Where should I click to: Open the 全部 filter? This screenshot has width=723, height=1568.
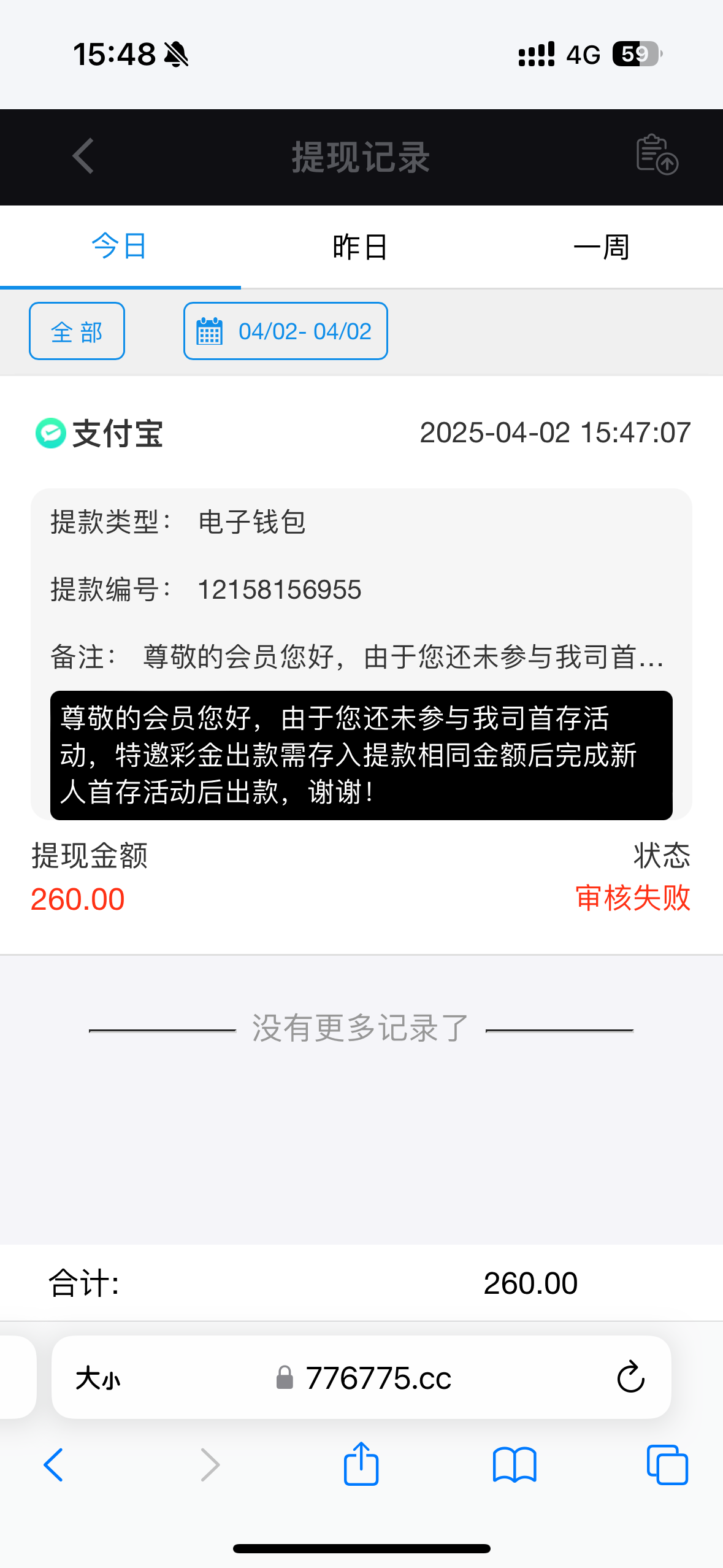pyautogui.click(x=77, y=331)
